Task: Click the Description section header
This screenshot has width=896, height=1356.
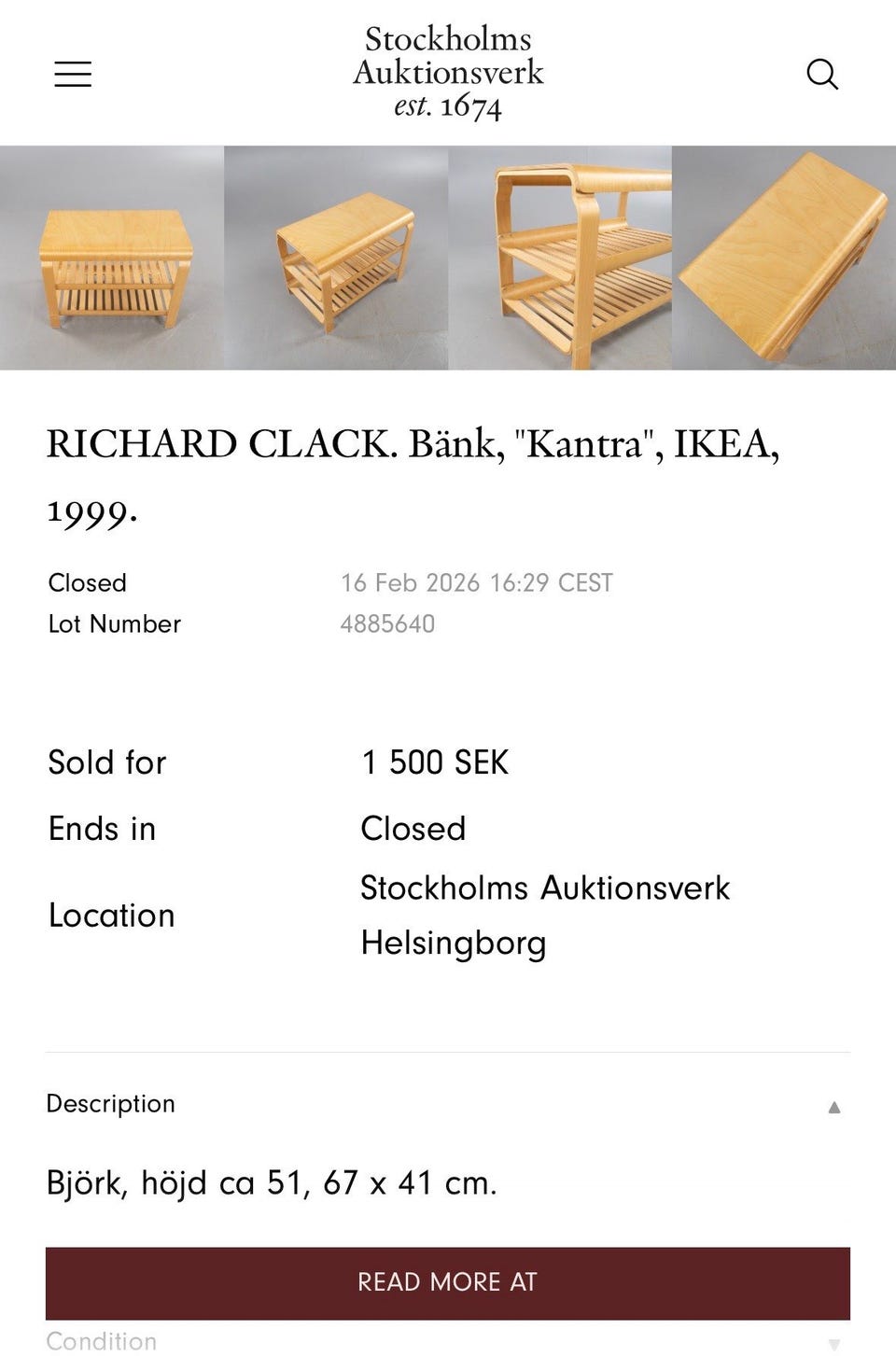Action: click(x=111, y=1104)
